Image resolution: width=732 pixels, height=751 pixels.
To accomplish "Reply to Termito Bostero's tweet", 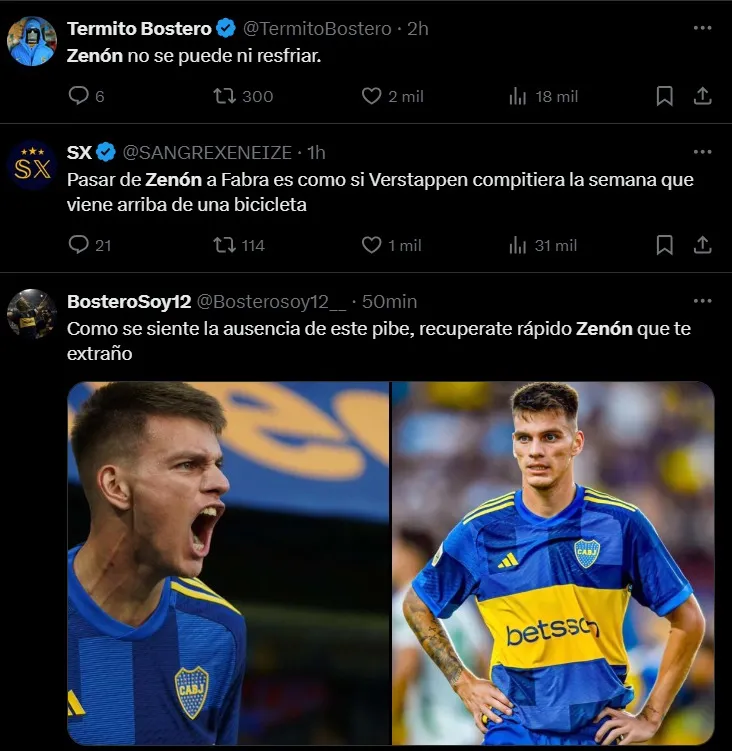I will (x=79, y=96).
